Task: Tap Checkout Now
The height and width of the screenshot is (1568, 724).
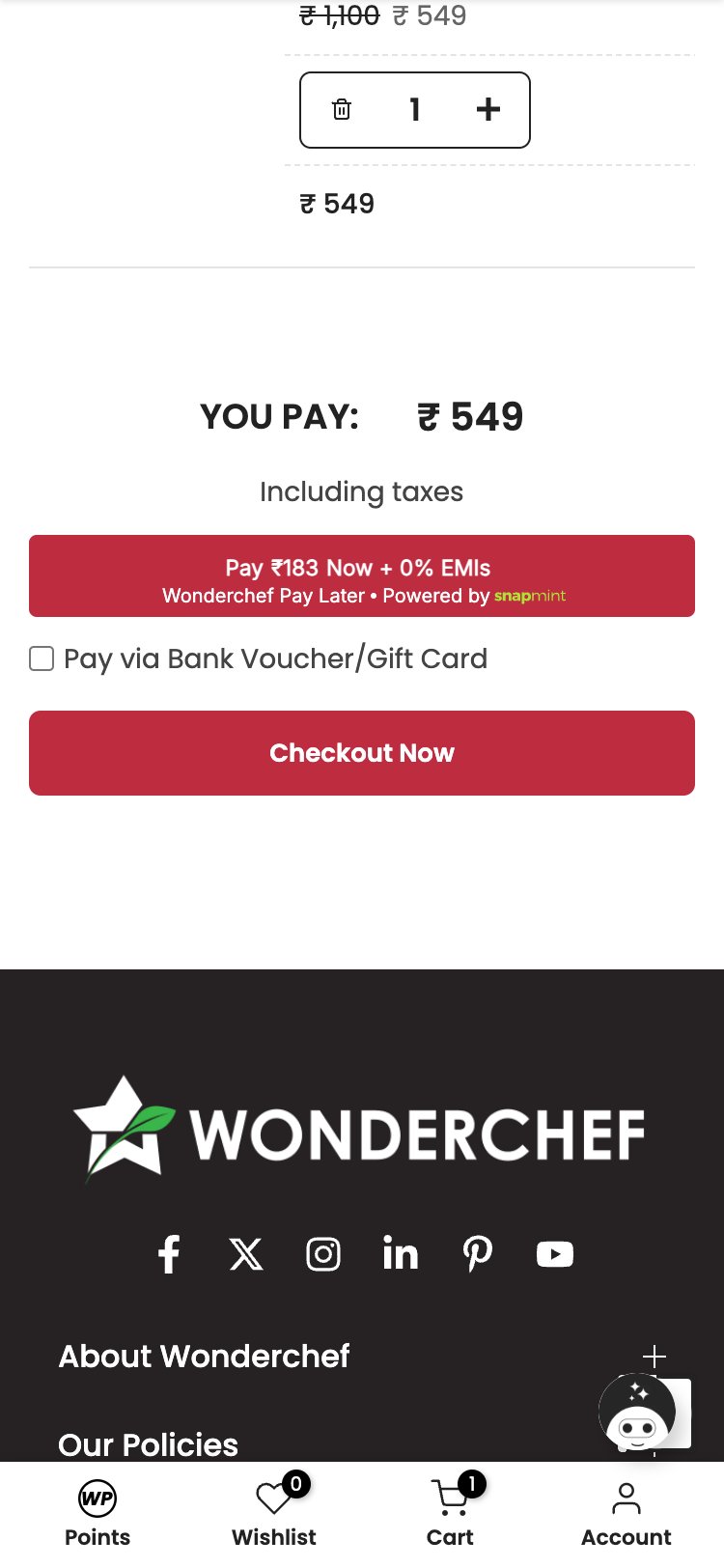Action: coord(362,753)
